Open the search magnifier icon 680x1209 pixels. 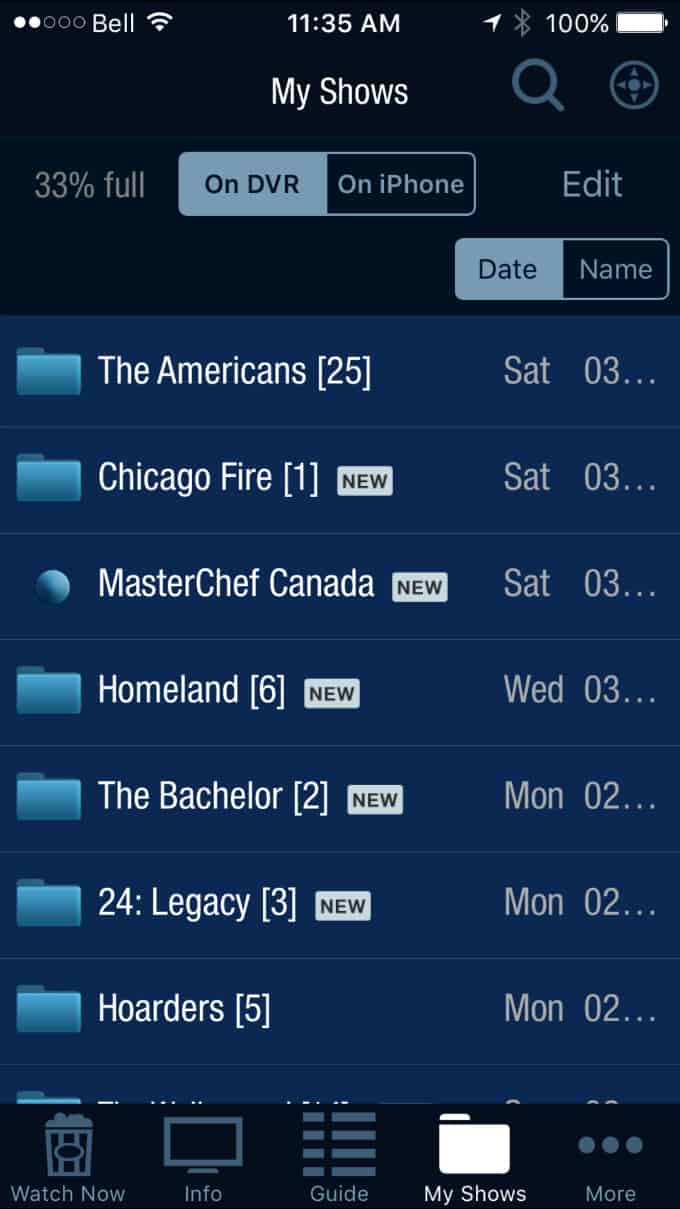(x=538, y=86)
